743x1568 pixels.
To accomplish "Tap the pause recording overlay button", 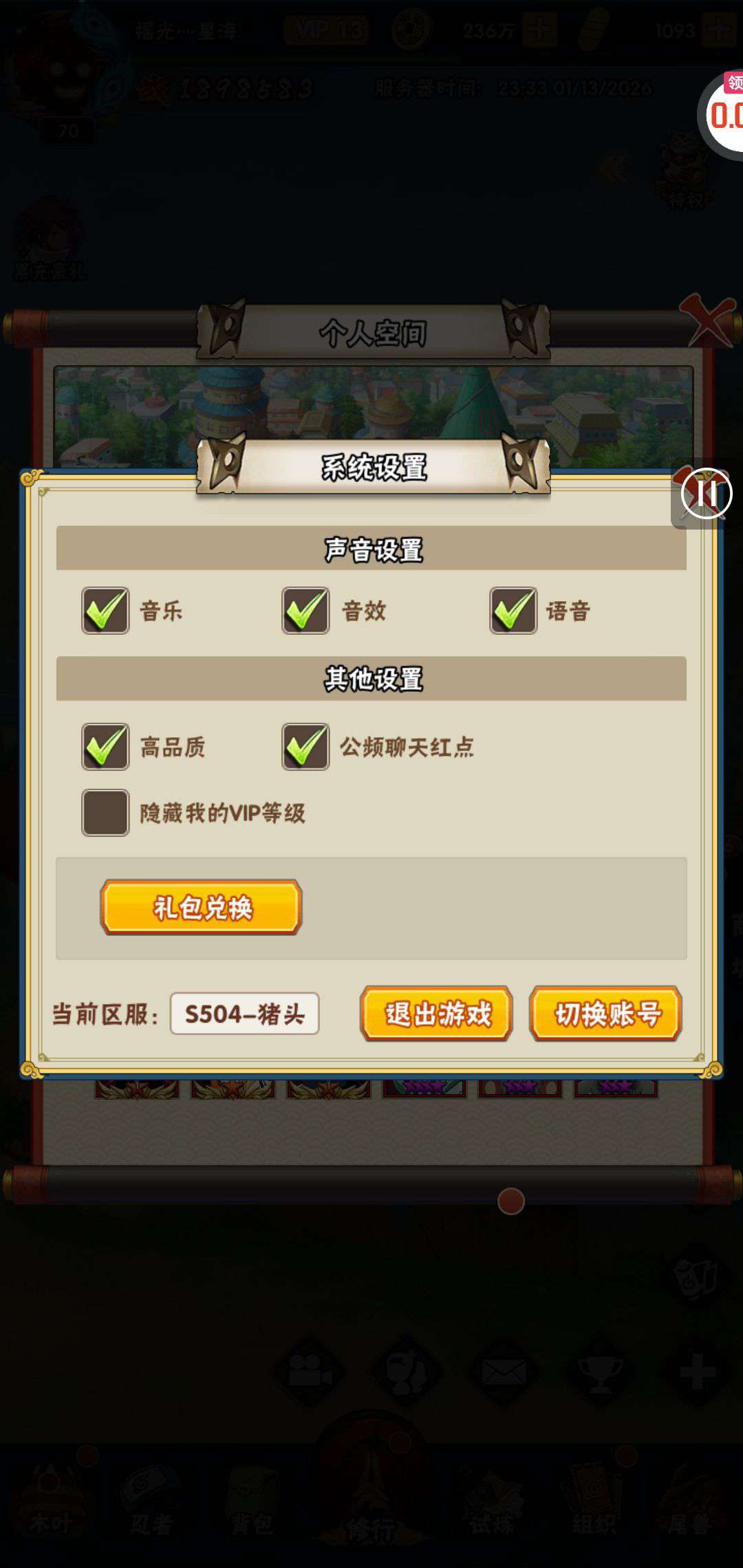I will tap(706, 494).
